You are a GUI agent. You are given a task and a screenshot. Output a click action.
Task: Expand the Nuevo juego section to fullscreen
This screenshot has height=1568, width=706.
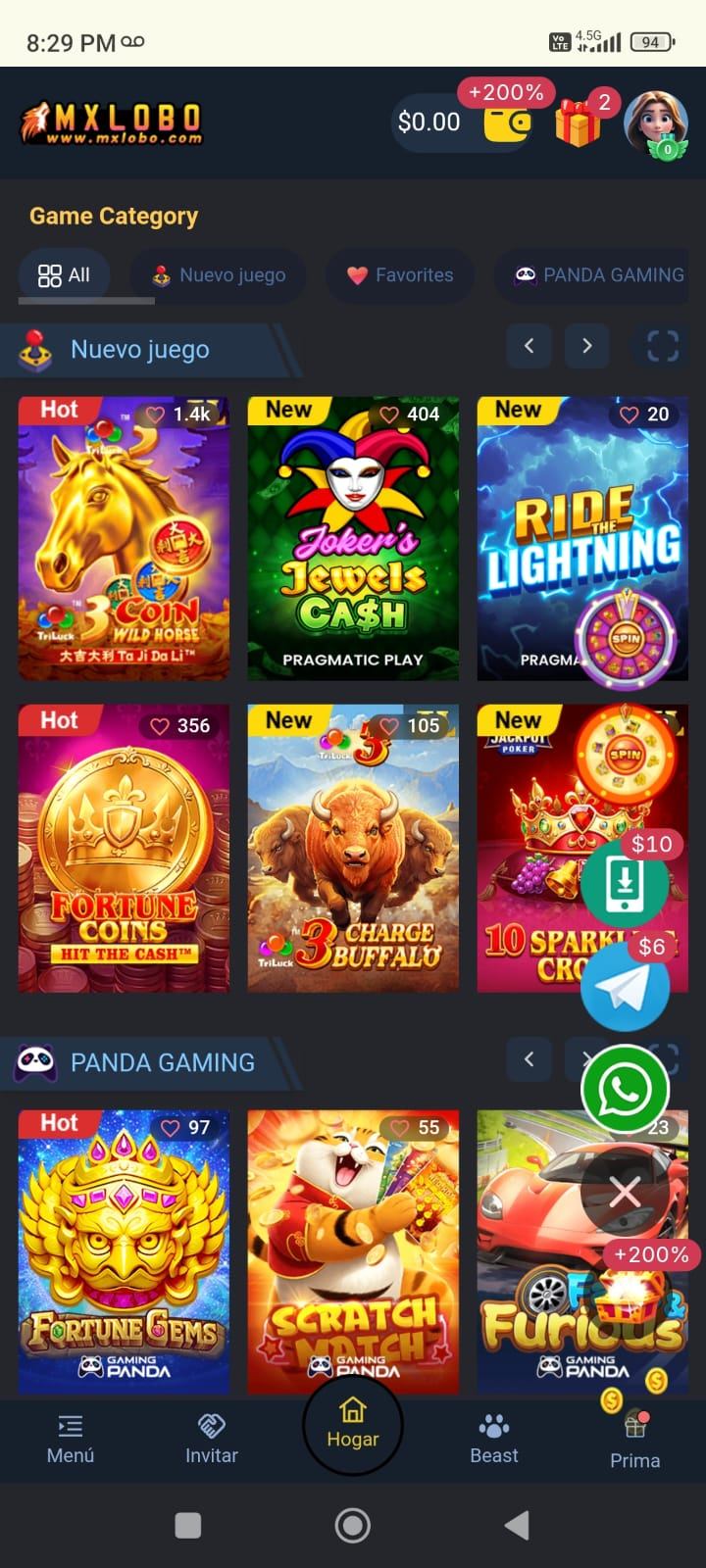click(x=663, y=345)
